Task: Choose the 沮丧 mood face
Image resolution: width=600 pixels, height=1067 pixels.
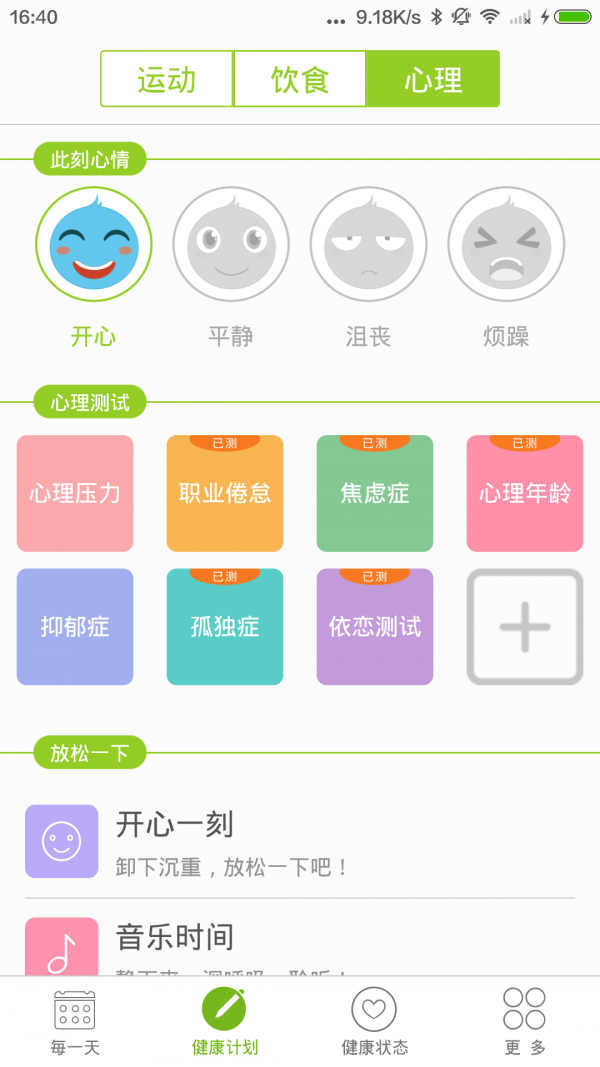Action: tap(368, 245)
